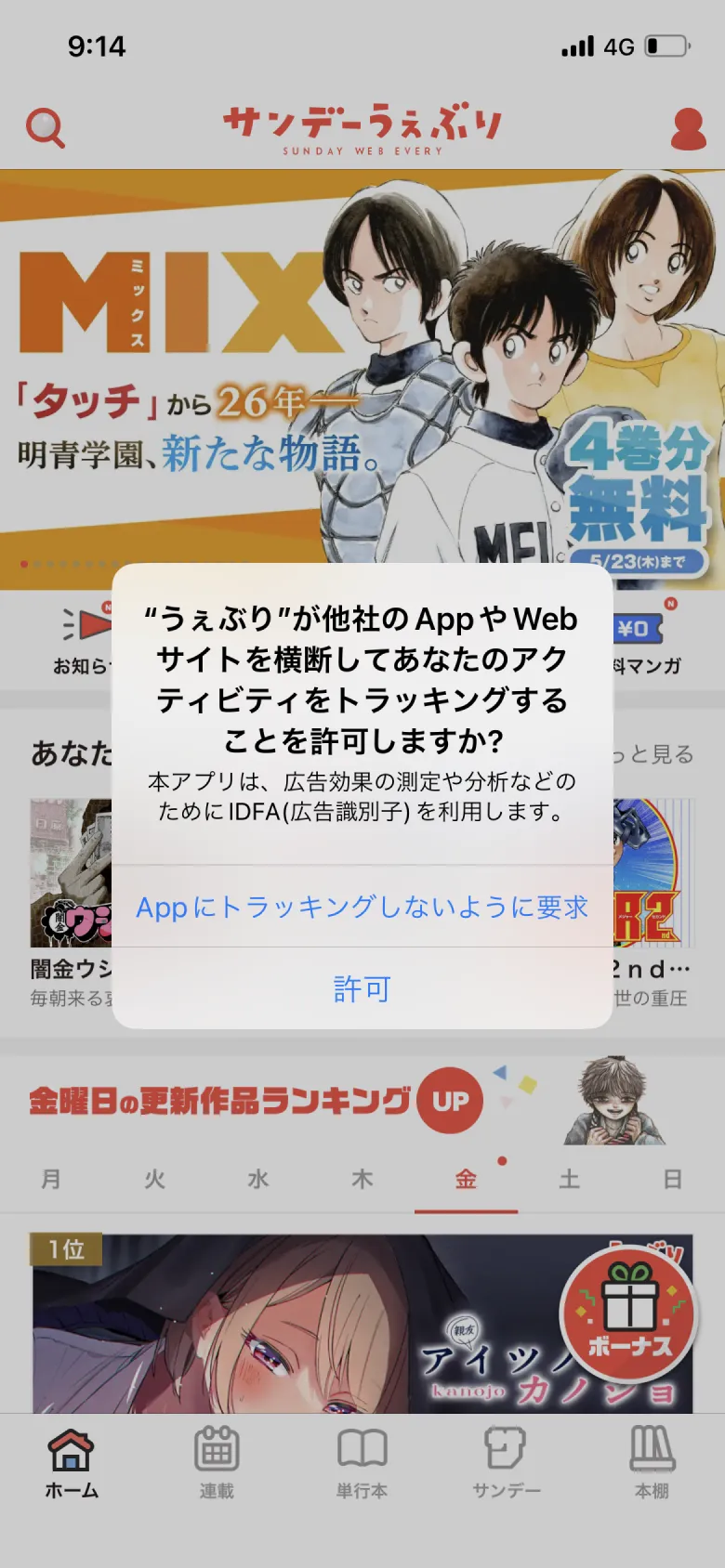The image size is (725, 1568).
Task: Switch to the 水 day tab
Action: (258, 1180)
